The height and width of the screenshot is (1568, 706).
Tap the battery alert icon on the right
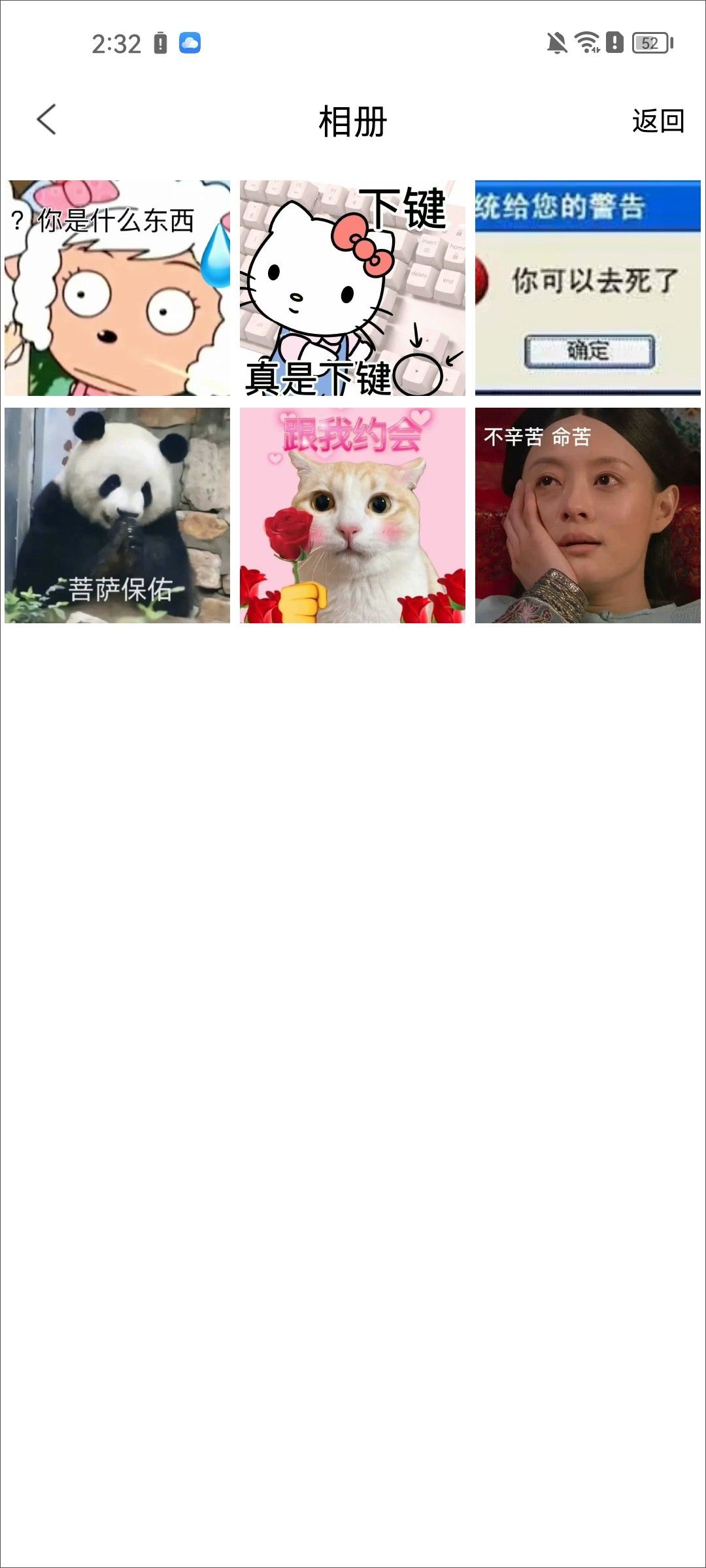coord(613,42)
